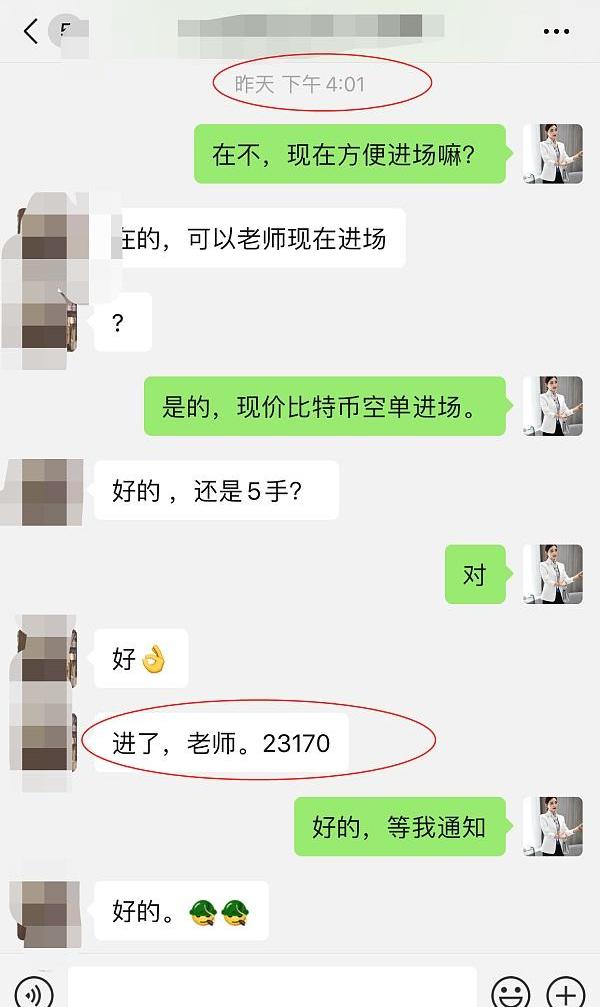Go back from this chat
Image resolution: width=600 pixels, height=1007 pixels.
pyautogui.click(x=30, y=31)
